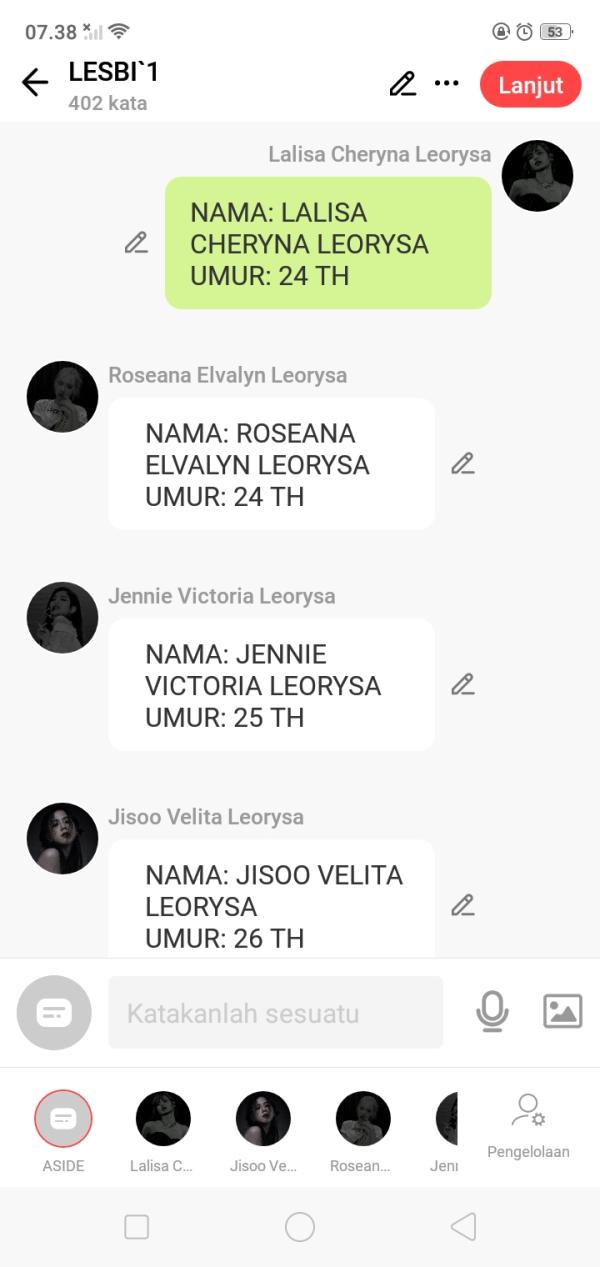Image resolution: width=600 pixels, height=1267 pixels.
Task: Open Roseana Elvalyn Leorysa's avatar
Action: click(x=63, y=397)
